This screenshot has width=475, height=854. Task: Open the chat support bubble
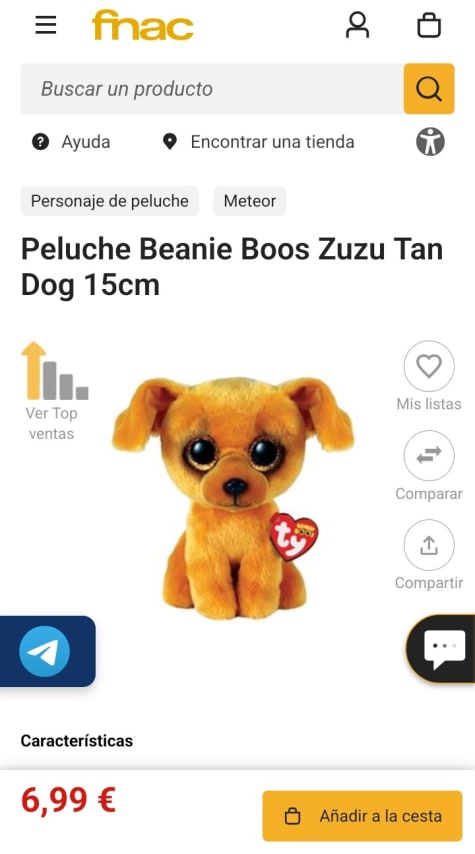tap(442, 649)
